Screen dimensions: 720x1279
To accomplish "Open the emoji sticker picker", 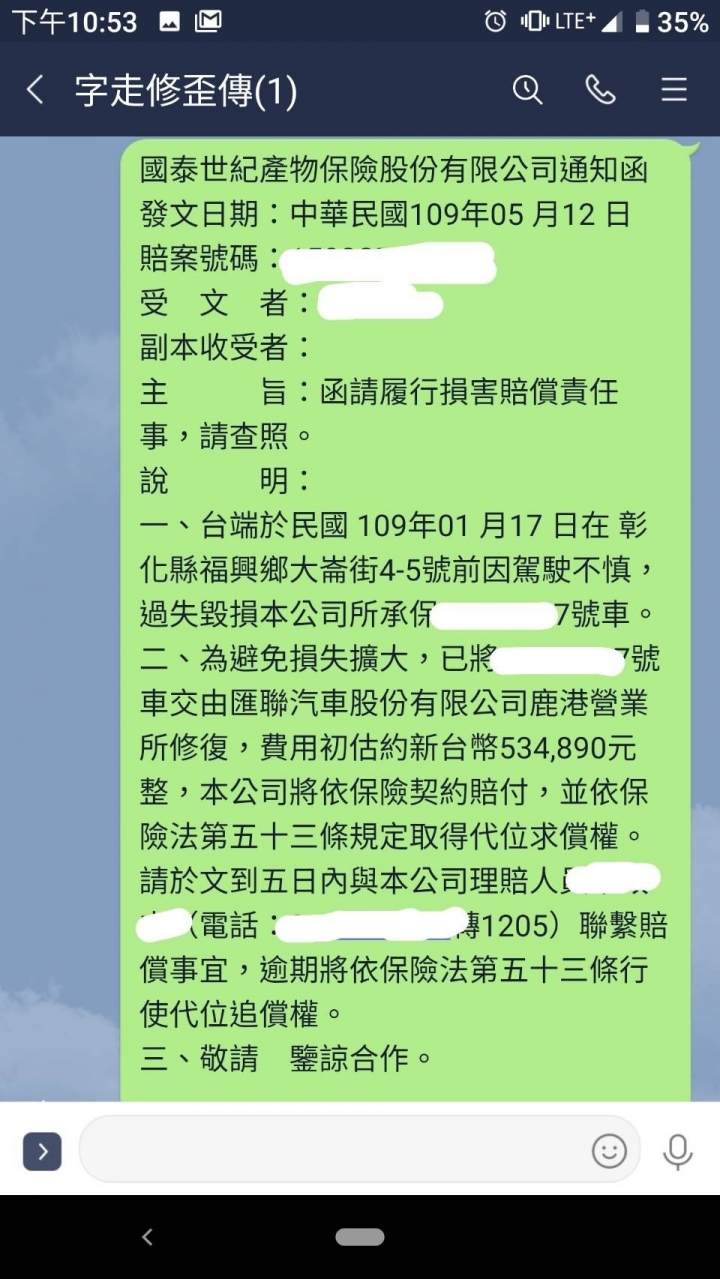I will [609, 1151].
